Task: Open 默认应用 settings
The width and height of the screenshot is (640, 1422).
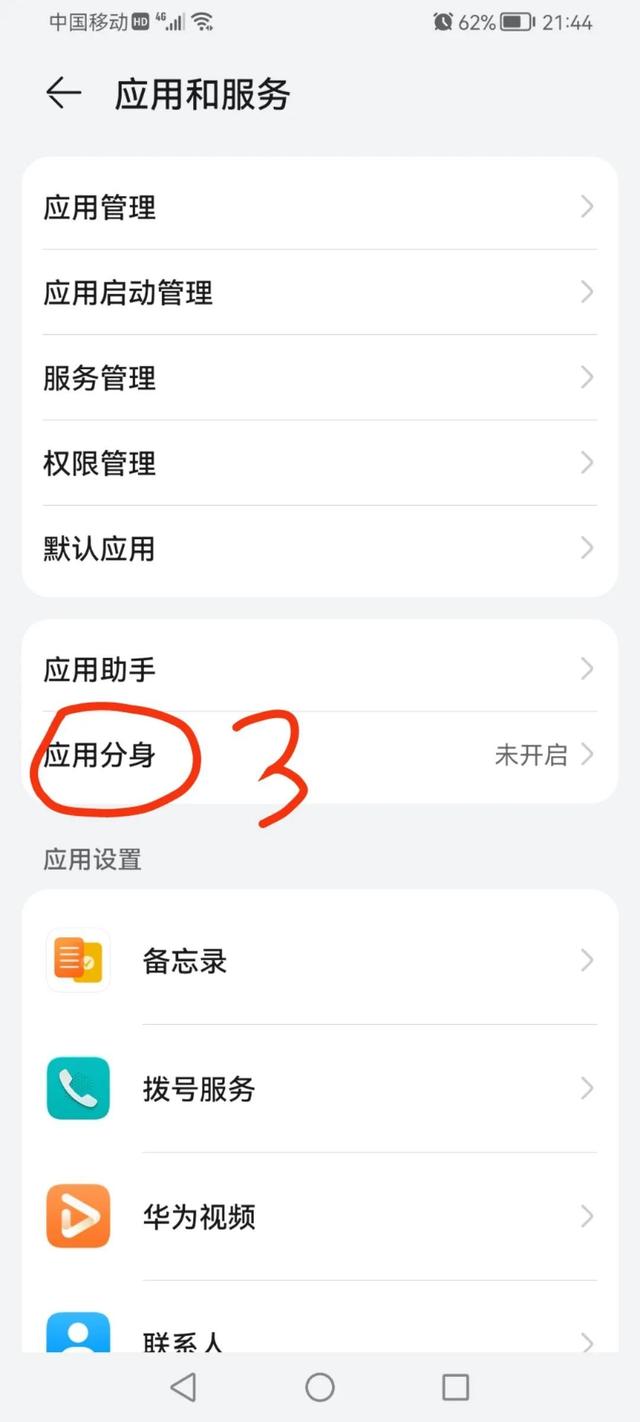Action: pos(319,548)
